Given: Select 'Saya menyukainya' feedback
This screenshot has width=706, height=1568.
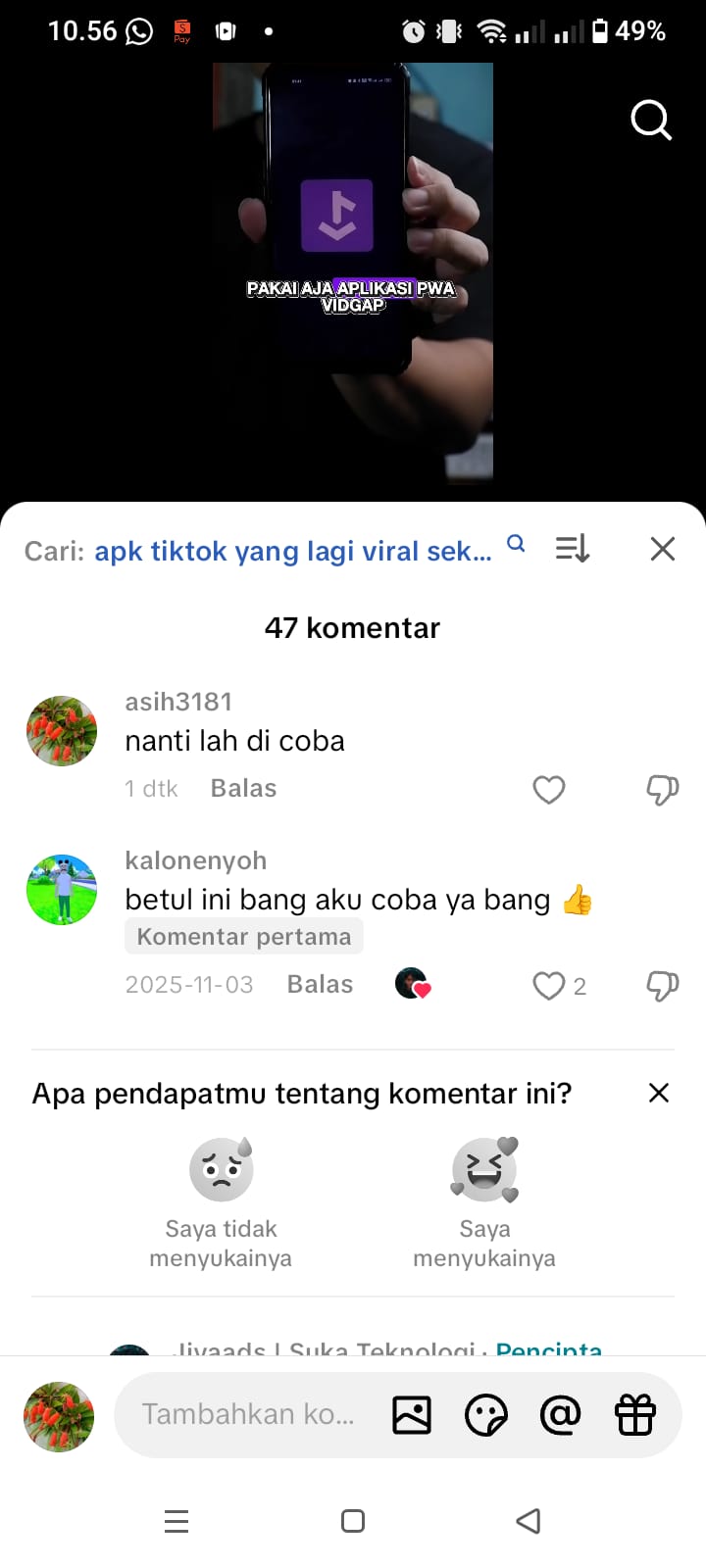Looking at the screenshot, I should click(x=484, y=1200).
